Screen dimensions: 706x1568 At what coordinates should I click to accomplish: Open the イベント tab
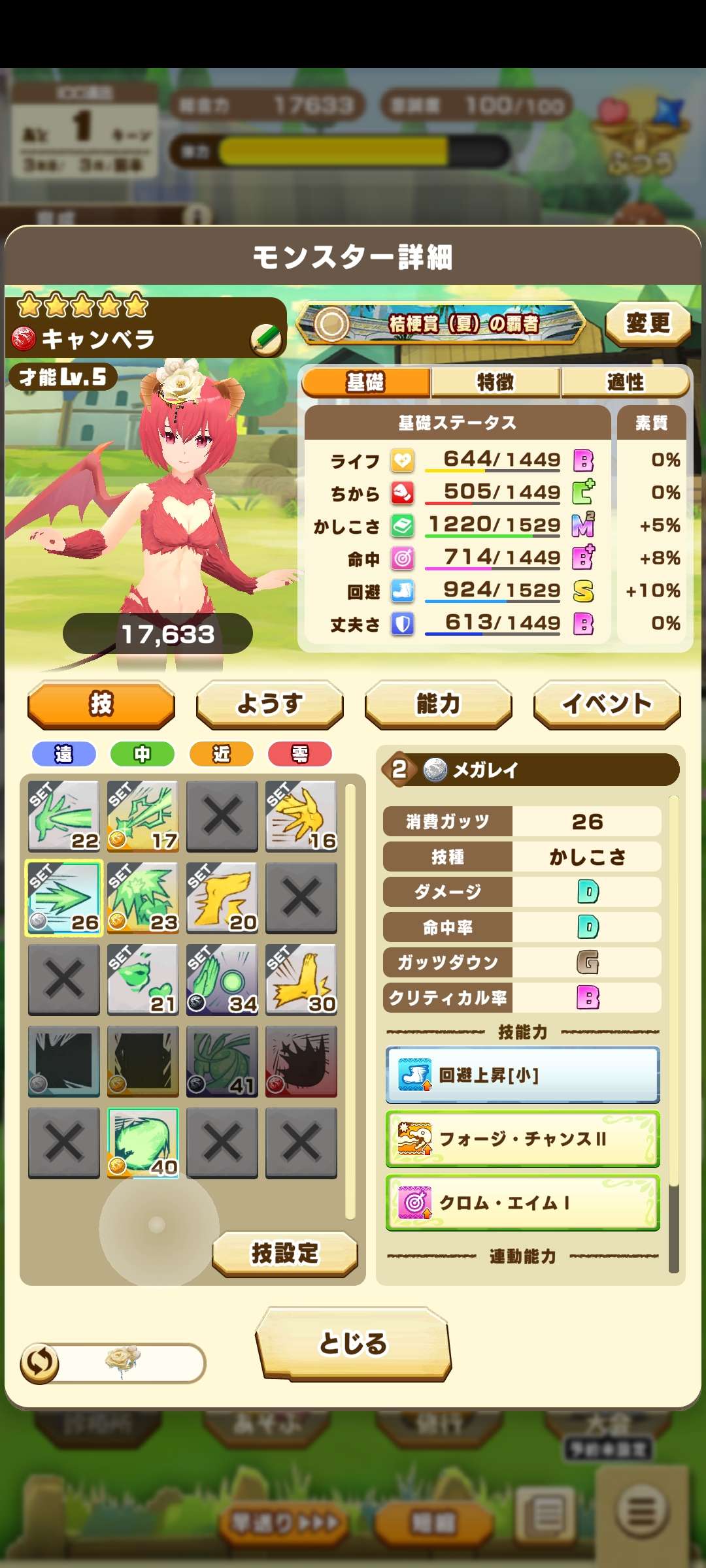click(x=607, y=704)
